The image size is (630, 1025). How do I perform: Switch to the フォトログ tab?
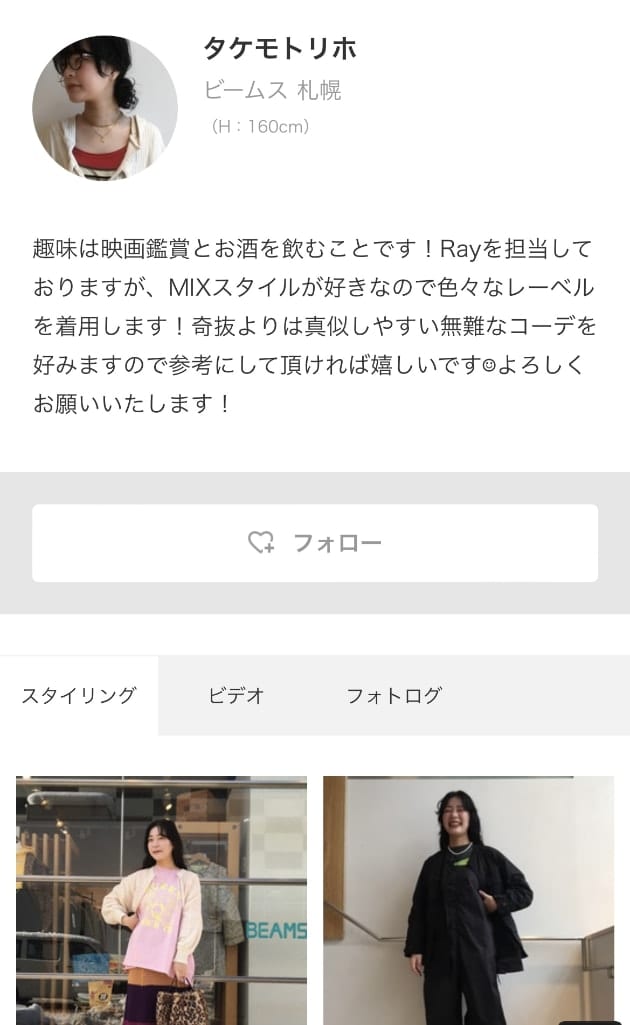point(393,696)
